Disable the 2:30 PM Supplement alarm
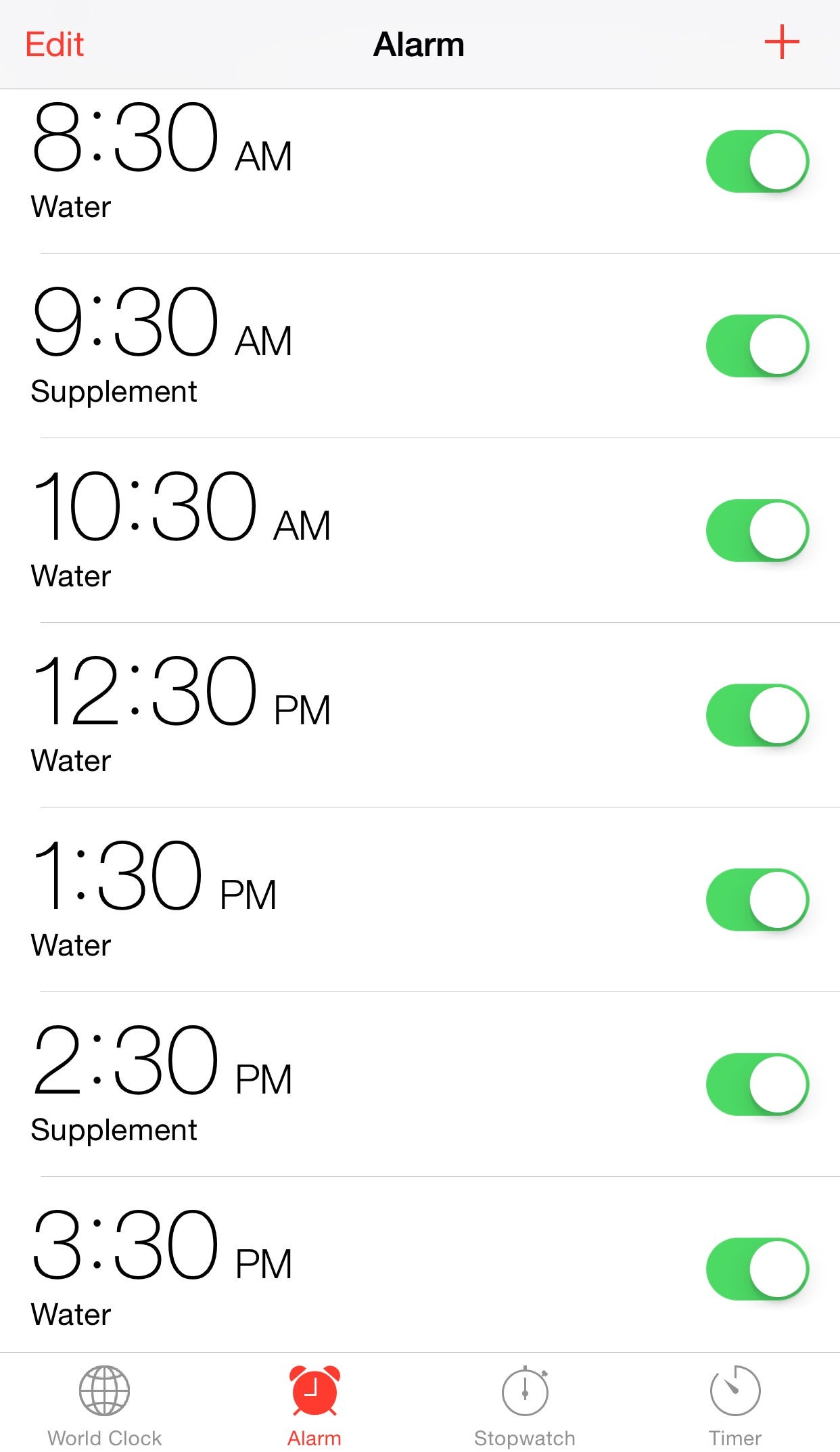The image size is (840, 1452). coord(757,1084)
